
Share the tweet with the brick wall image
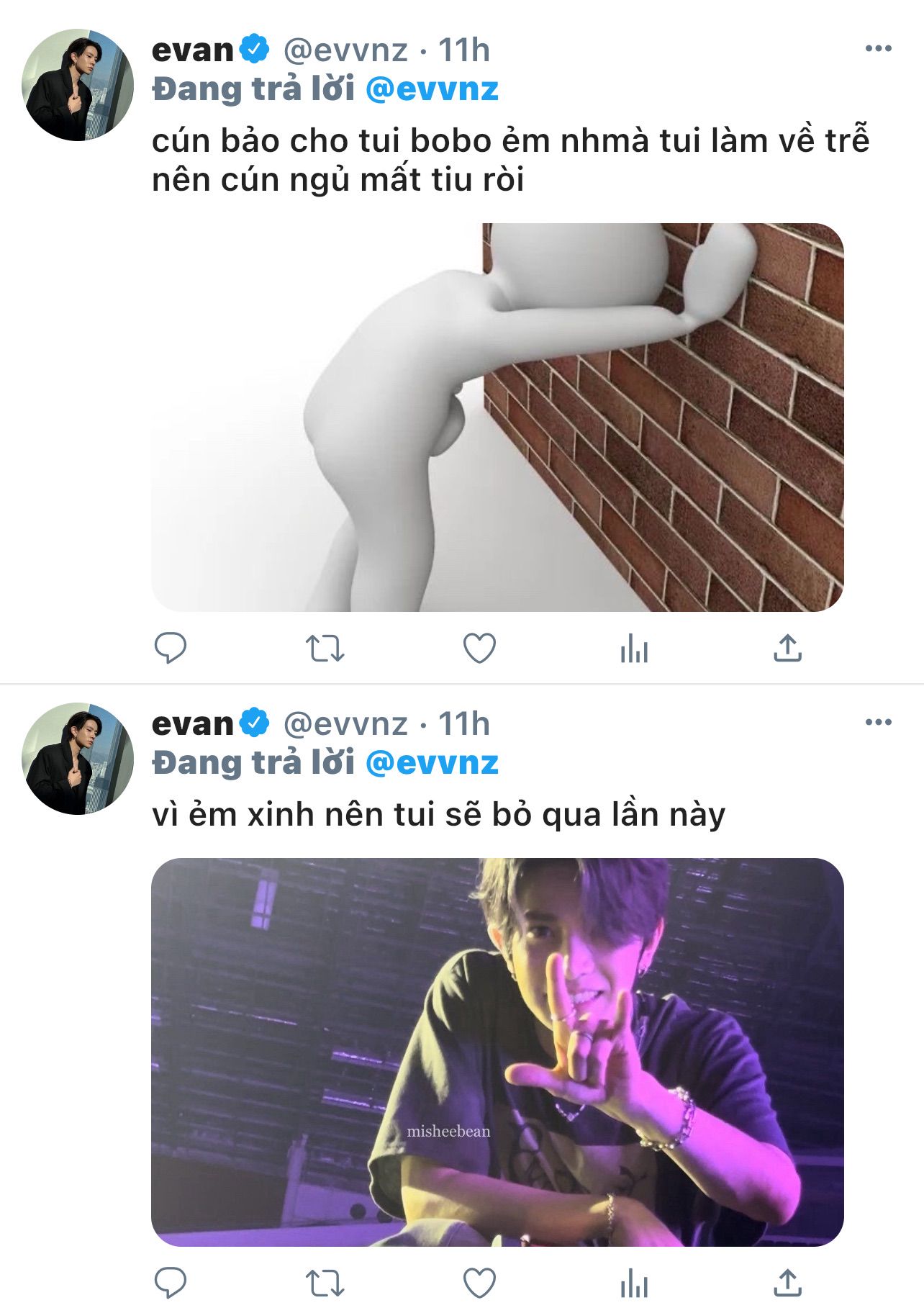pyautogui.click(x=788, y=648)
